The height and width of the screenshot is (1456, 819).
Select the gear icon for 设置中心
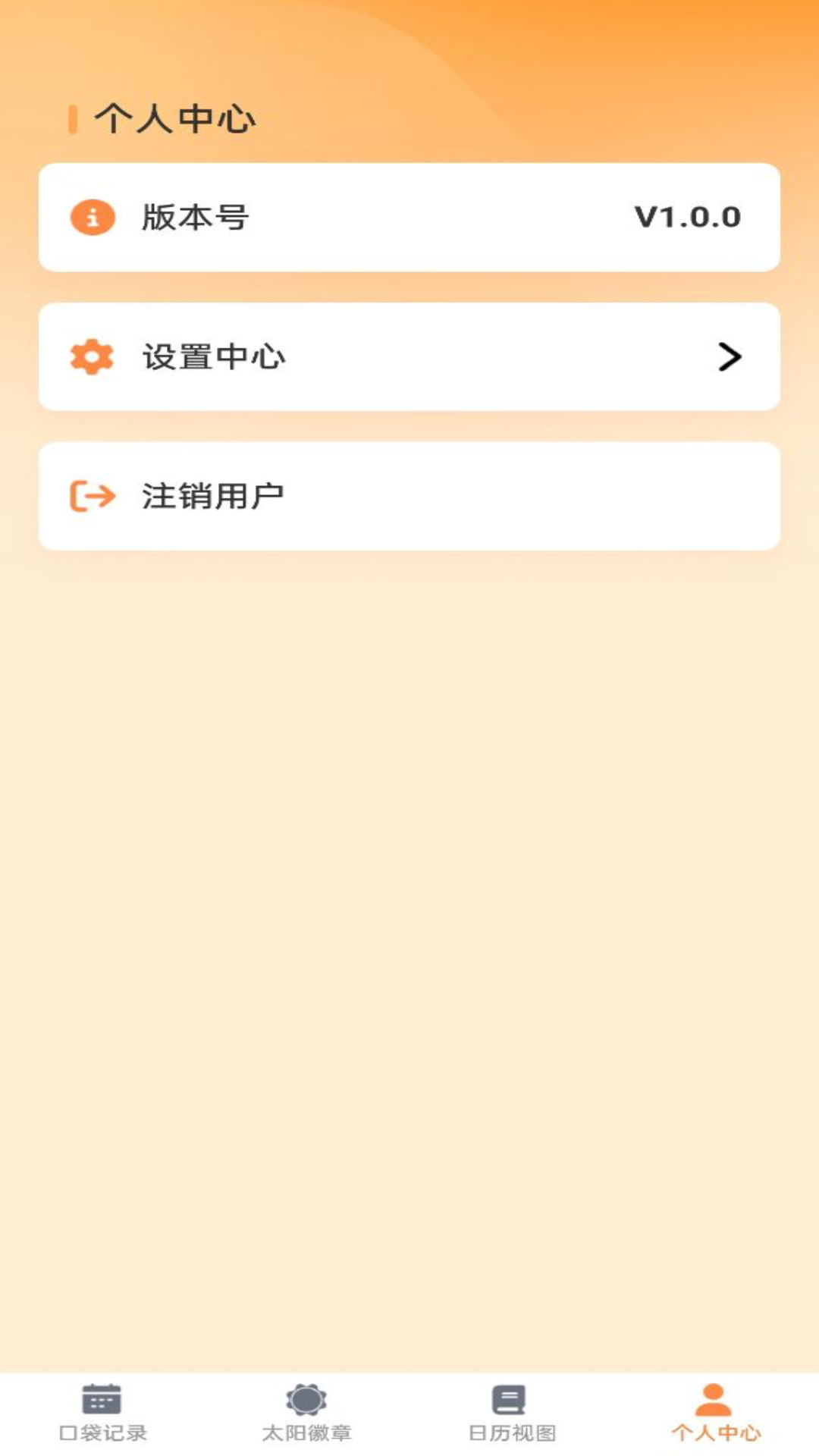pos(91,356)
